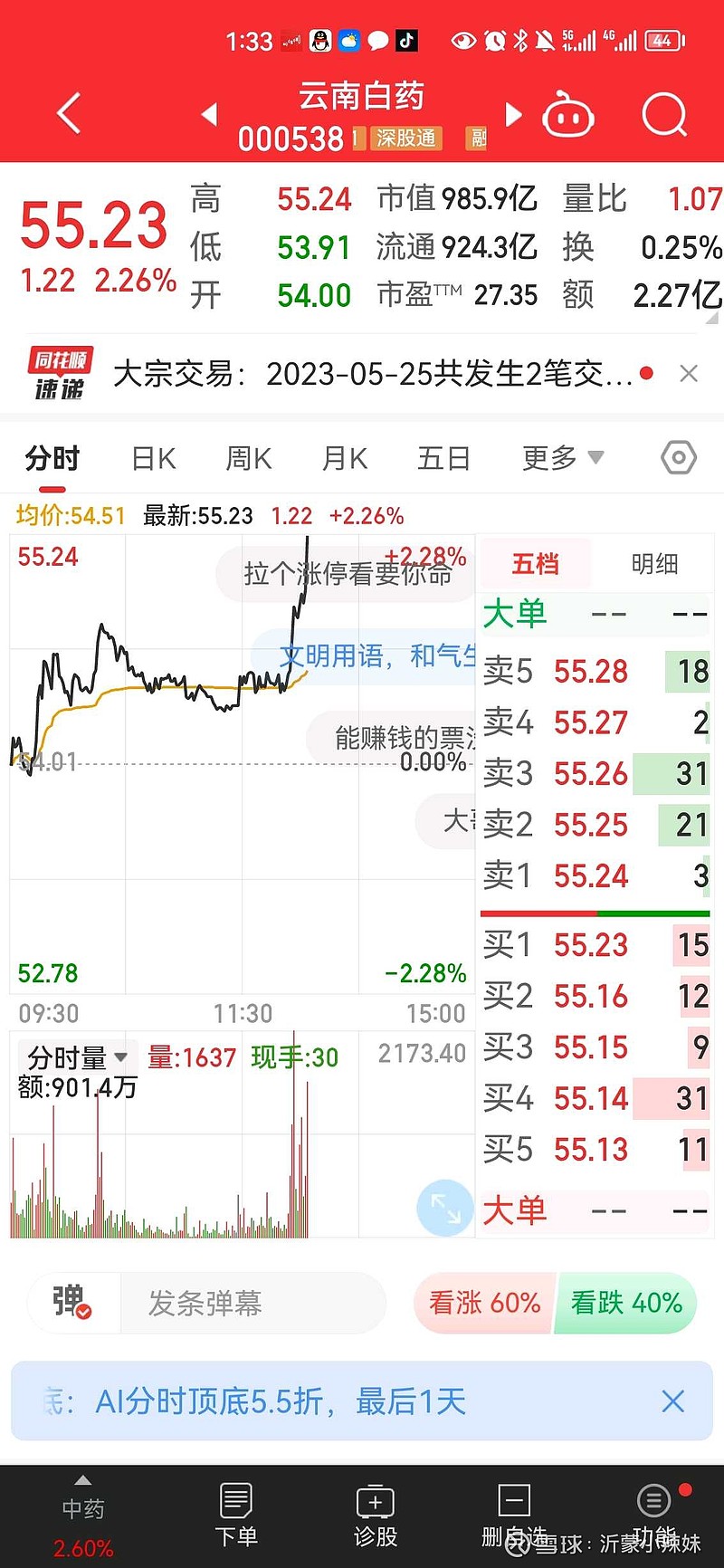Image resolution: width=724 pixels, height=1568 pixels.
Task: Switch to the 日K chart tab
Action: [153, 459]
